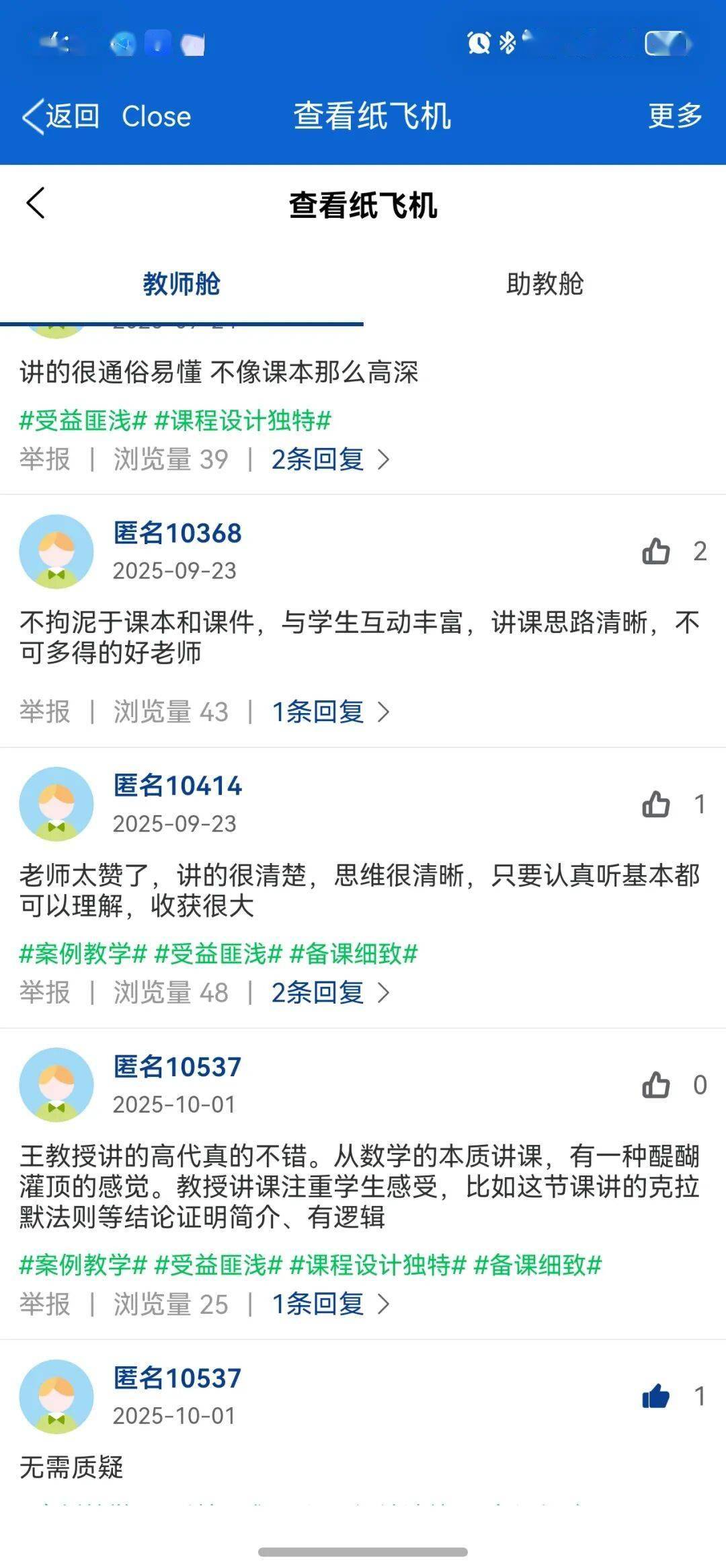Close the web page with Close

click(x=156, y=116)
